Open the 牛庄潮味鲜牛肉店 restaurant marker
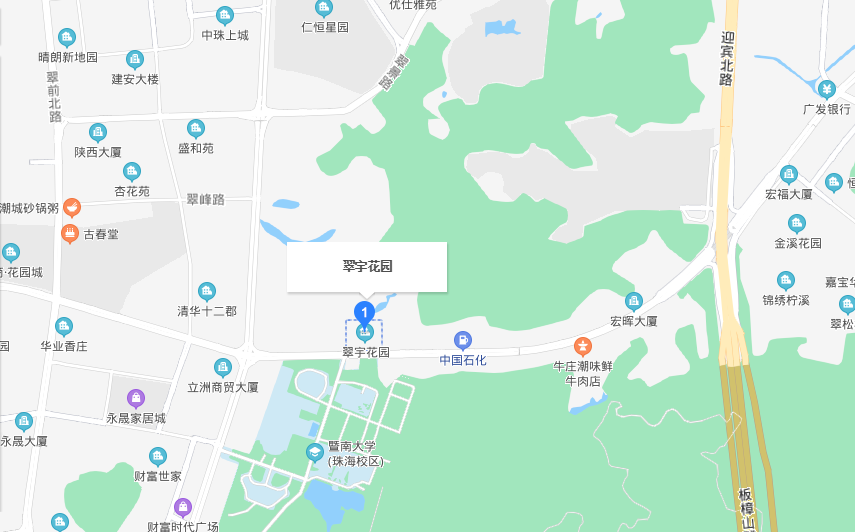This screenshot has width=855, height=532. [x=583, y=346]
